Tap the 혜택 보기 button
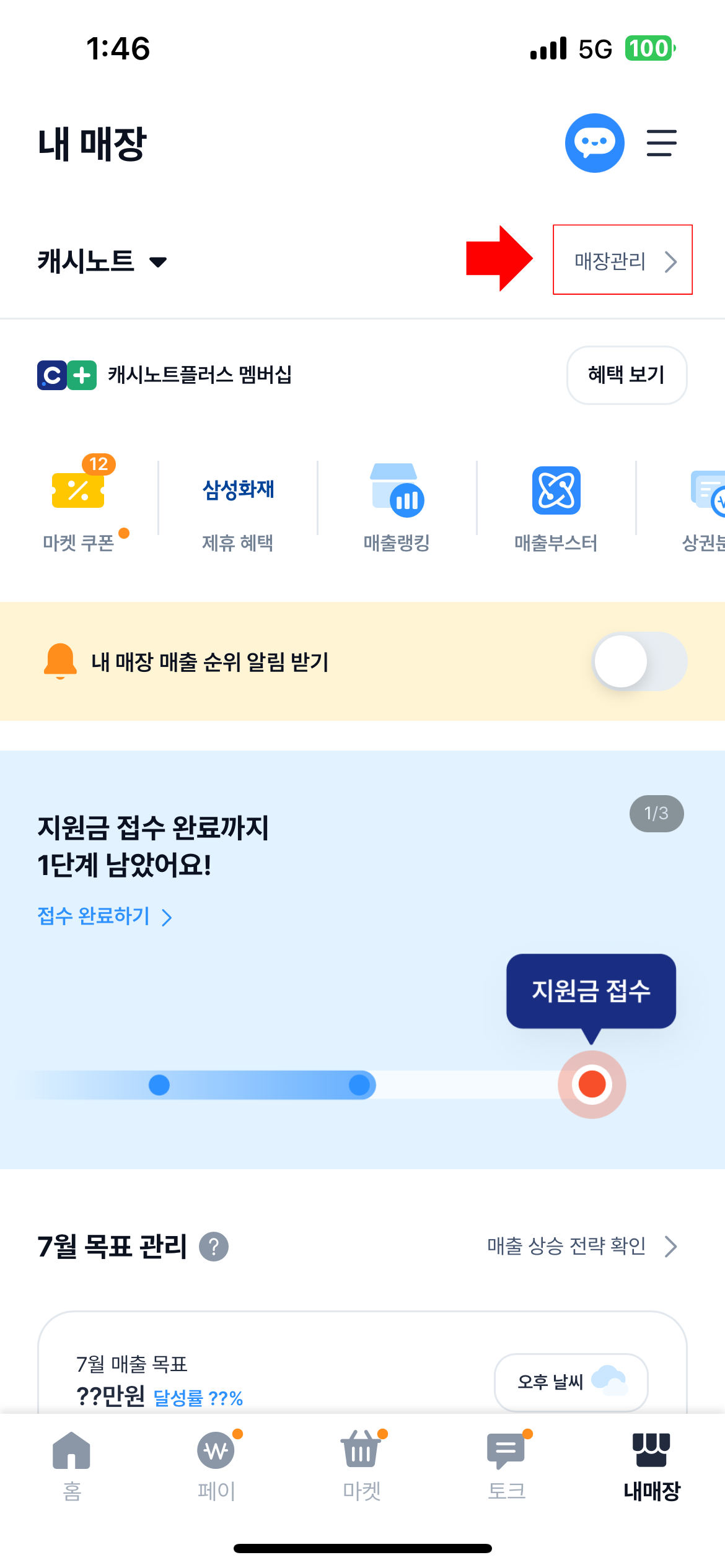This screenshot has height=1568, width=725. (x=626, y=375)
